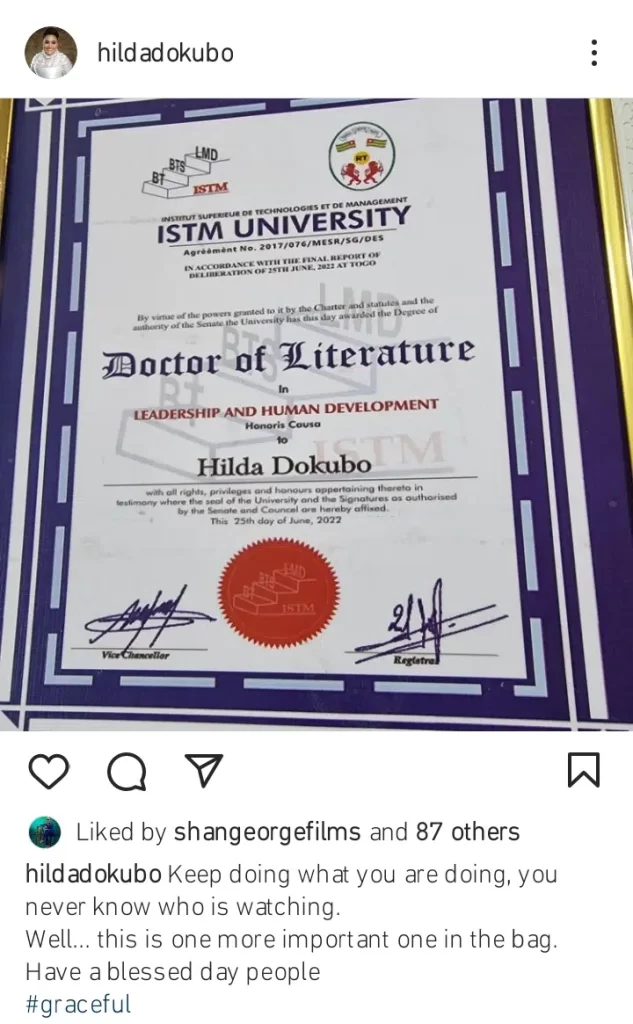This screenshot has width=633, height=1024.
Task: Share the post via paper plane icon
Action: (203, 770)
